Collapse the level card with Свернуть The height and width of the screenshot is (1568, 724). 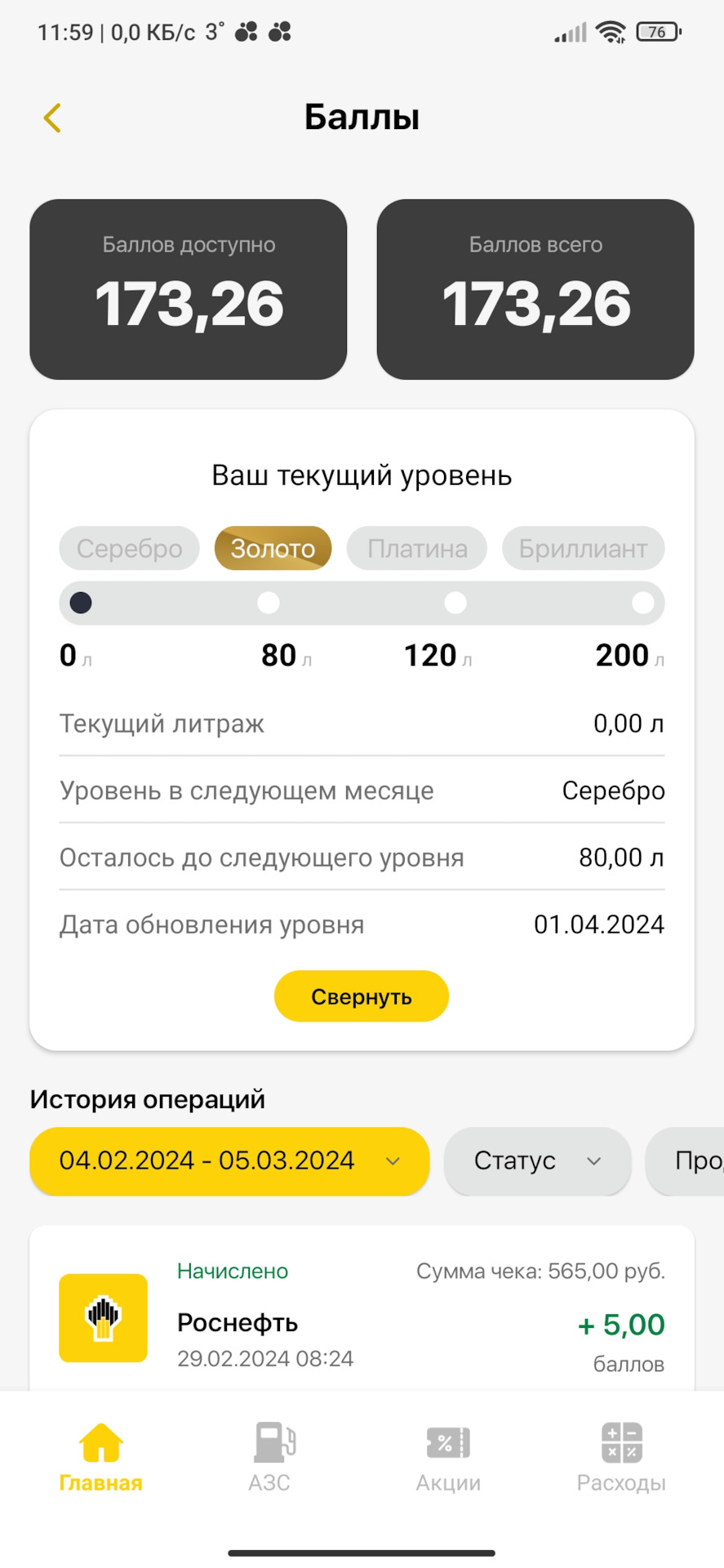click(x=362, y=996)
